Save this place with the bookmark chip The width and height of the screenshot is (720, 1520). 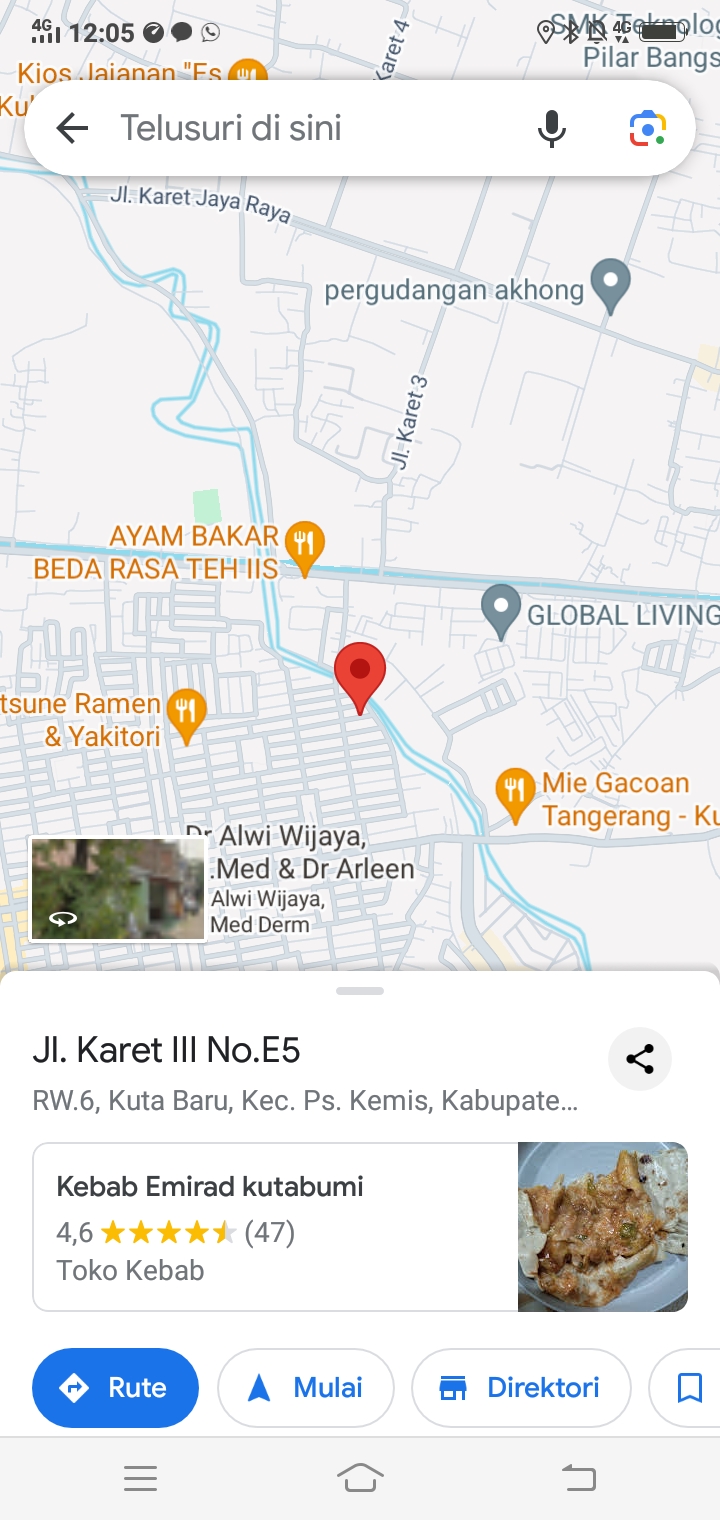[x=689, y=1387]
